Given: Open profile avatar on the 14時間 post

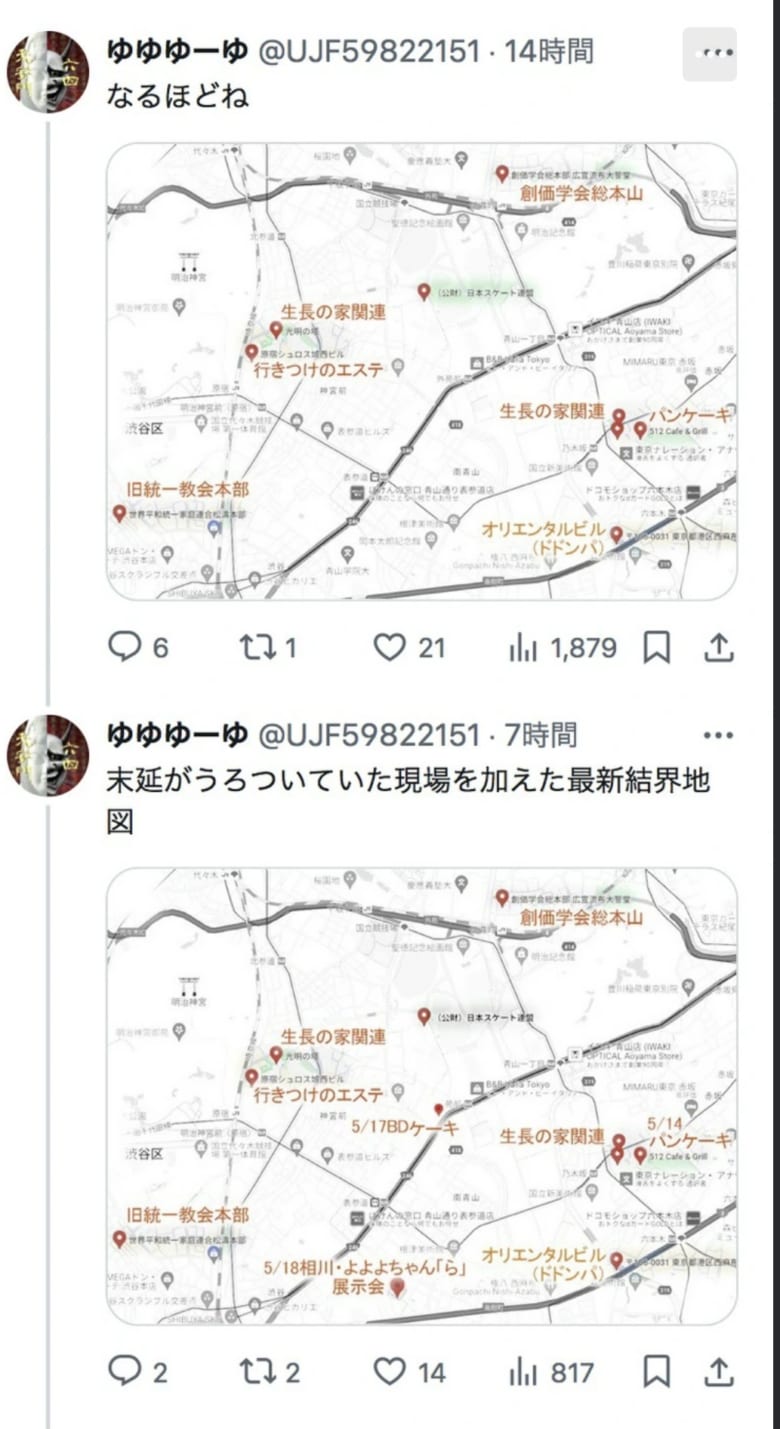Looking at the screenshot, I should [48, 71].
